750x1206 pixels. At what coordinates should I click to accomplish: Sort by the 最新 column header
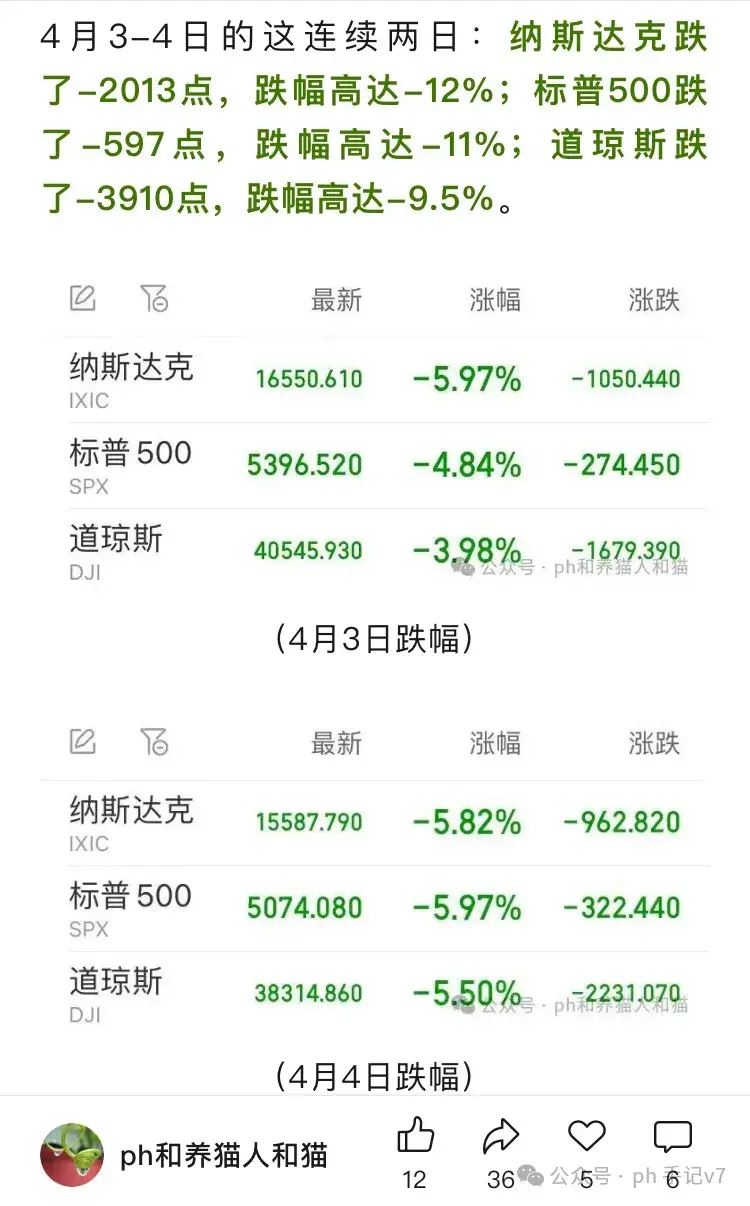[337, 297]
